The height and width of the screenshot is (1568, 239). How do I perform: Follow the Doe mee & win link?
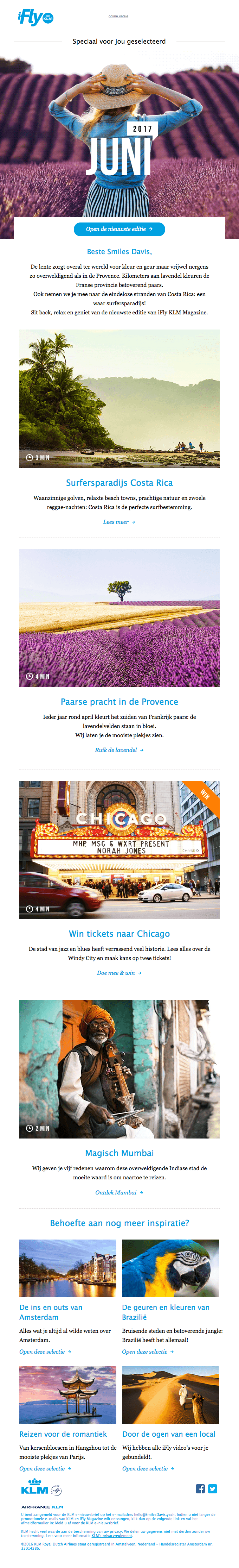tap(118, 973)
